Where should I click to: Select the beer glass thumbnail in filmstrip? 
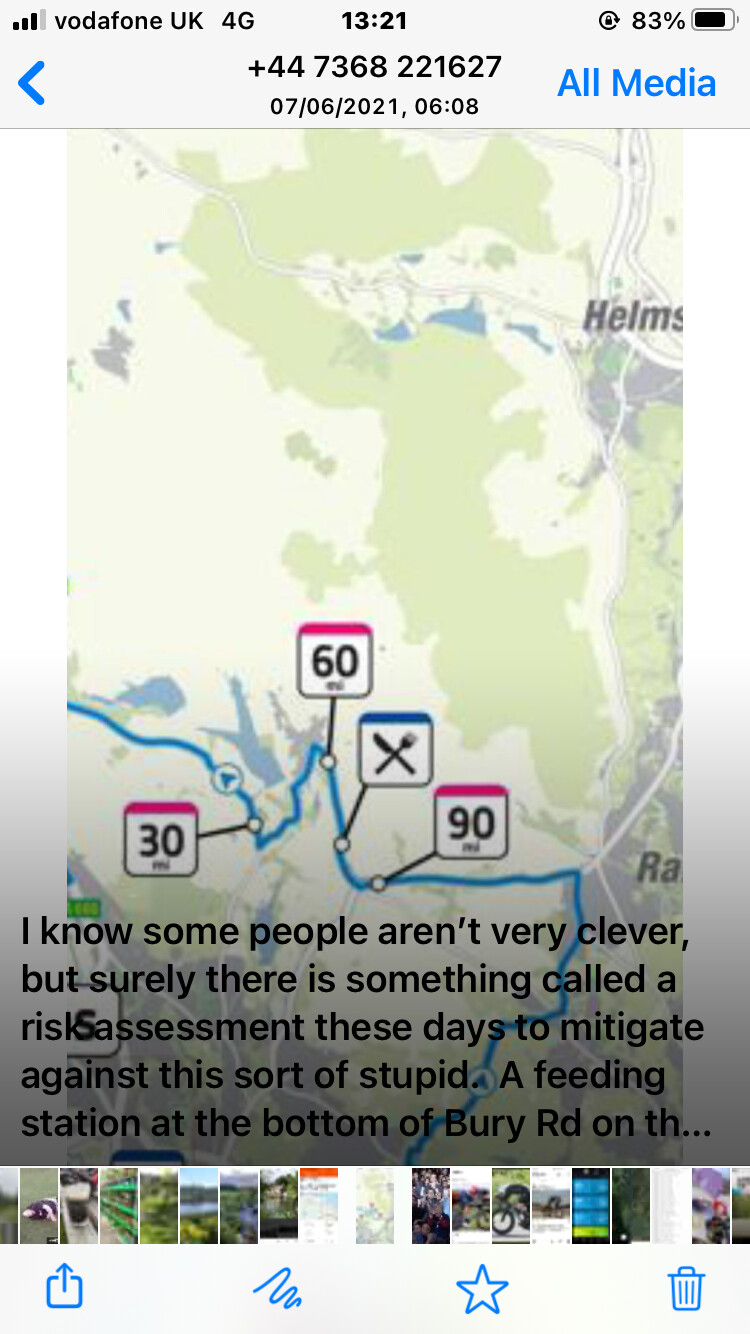click(79, 1206)
